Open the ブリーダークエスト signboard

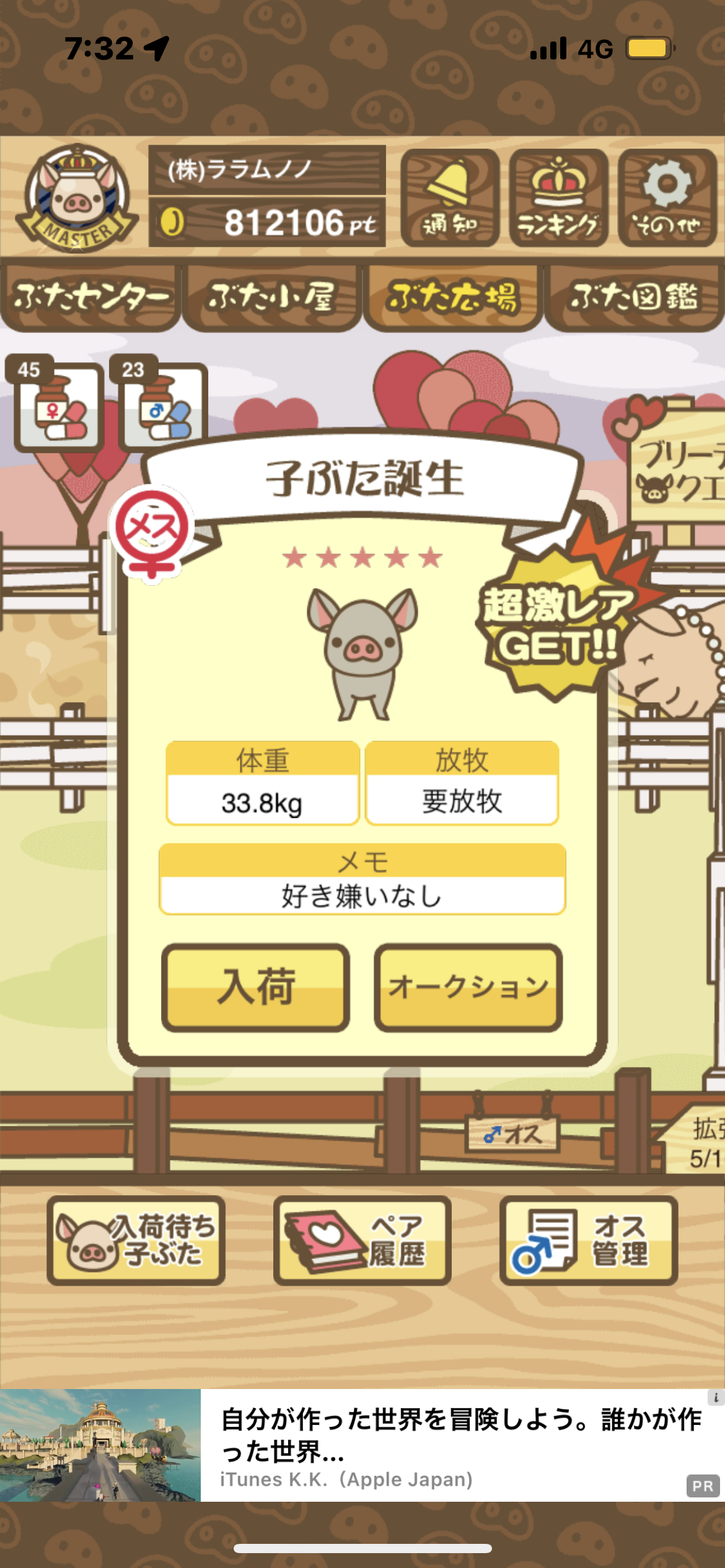tap(677, 471)
